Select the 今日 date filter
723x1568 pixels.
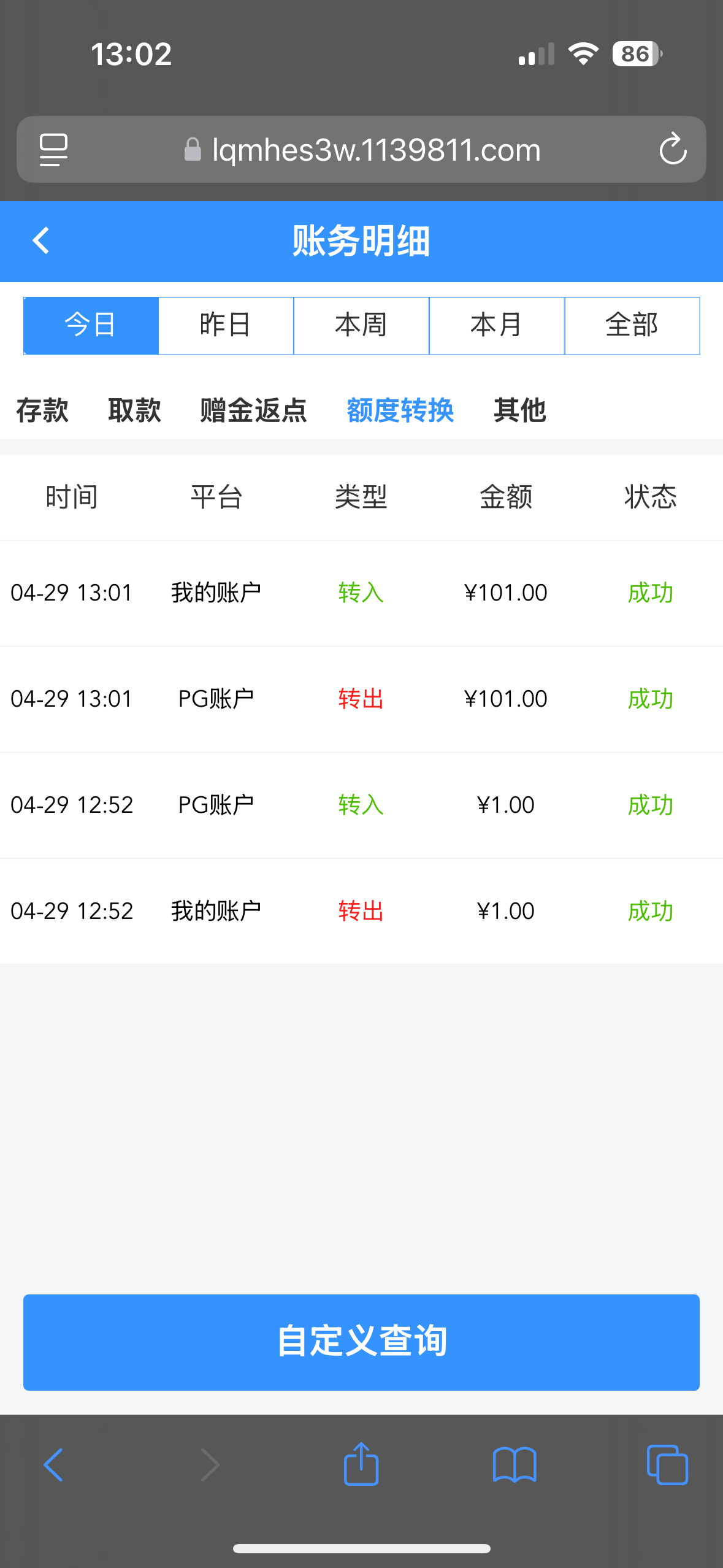(x=91, y=325)
